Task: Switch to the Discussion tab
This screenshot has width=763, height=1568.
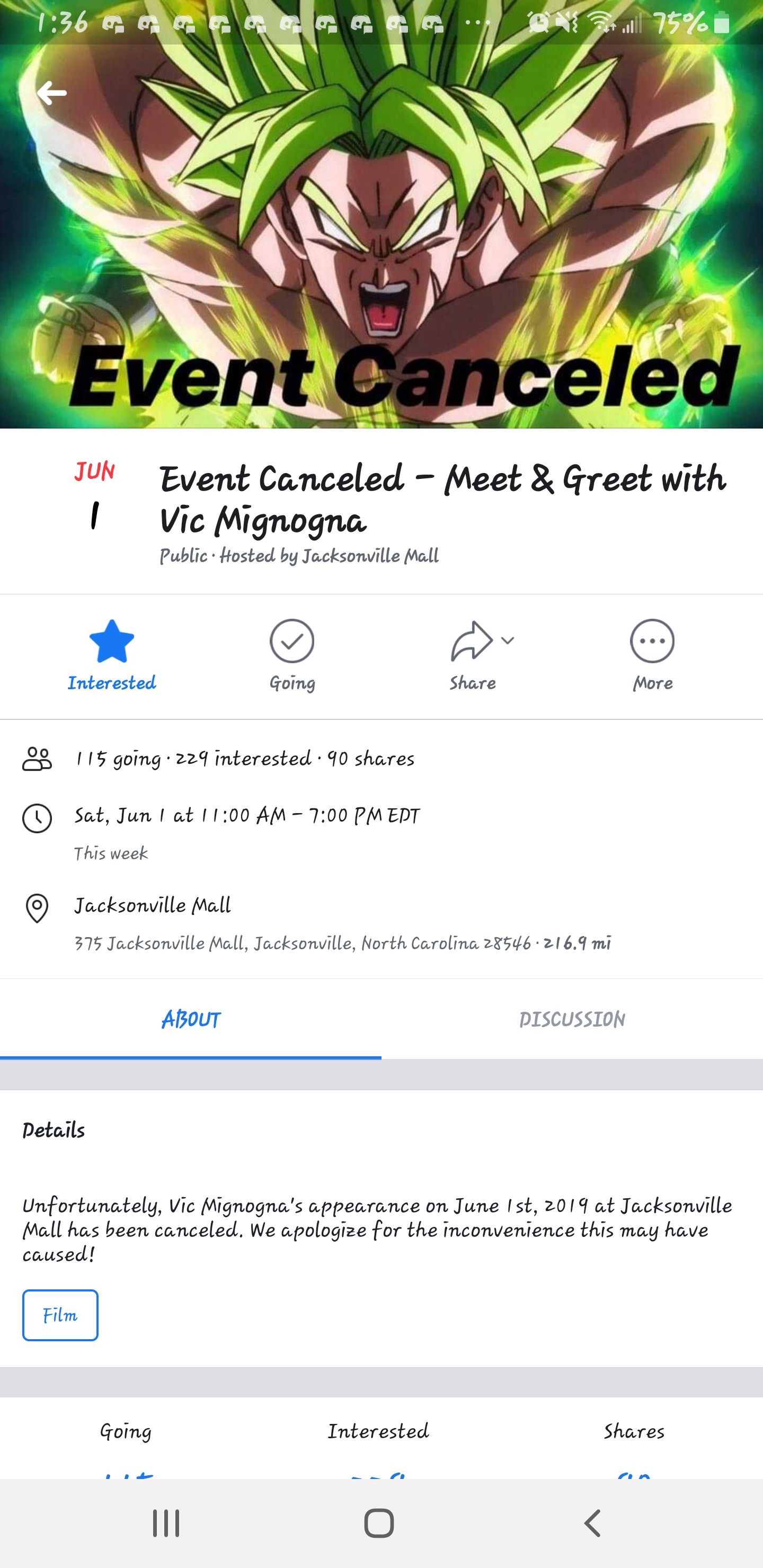Action: 572,1020
